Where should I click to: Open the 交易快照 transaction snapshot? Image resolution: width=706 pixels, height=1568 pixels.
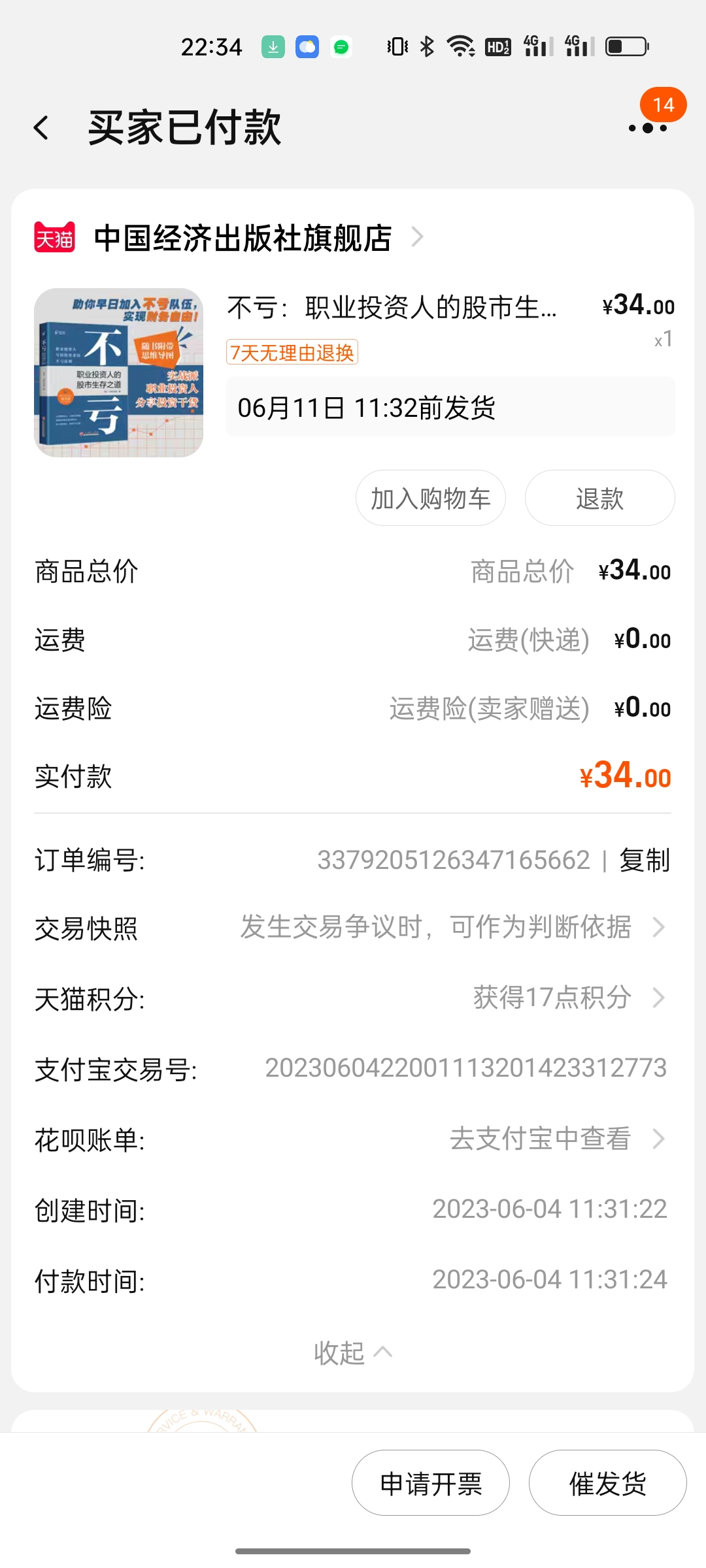(451, 928)
